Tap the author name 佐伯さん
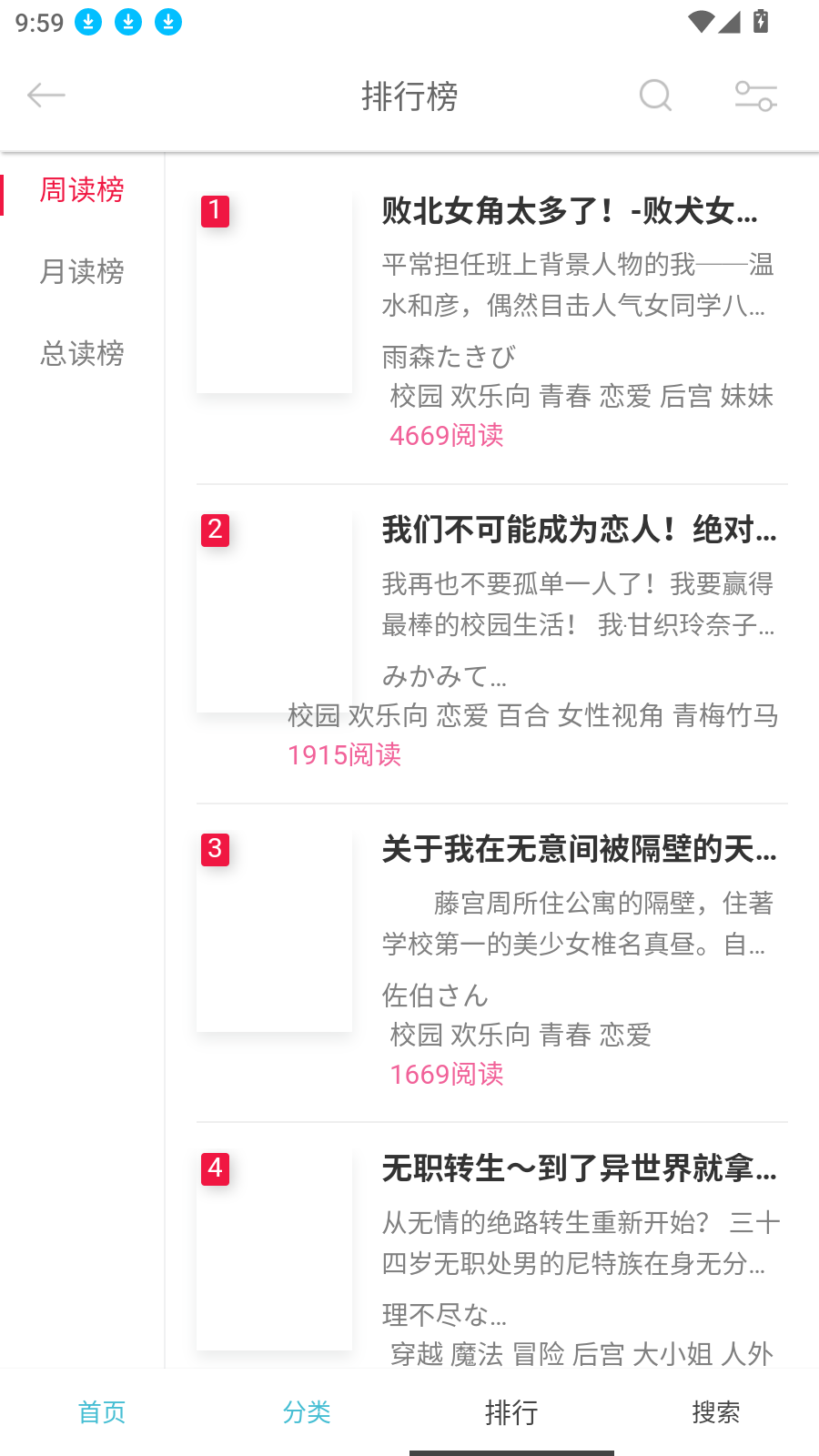The image size is (819, 1456). [x=435, y=996]
